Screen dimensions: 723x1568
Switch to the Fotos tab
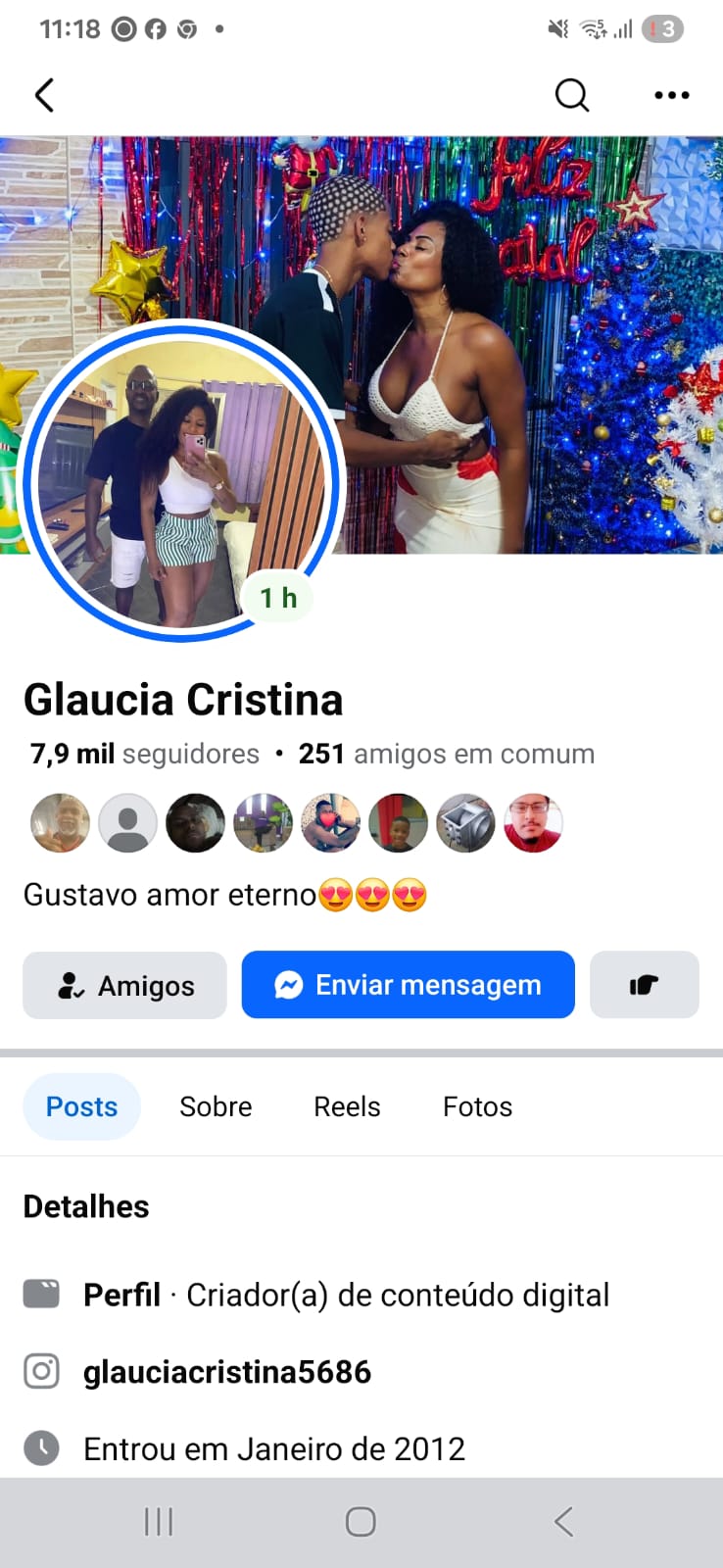click(x=477, y=1106)
